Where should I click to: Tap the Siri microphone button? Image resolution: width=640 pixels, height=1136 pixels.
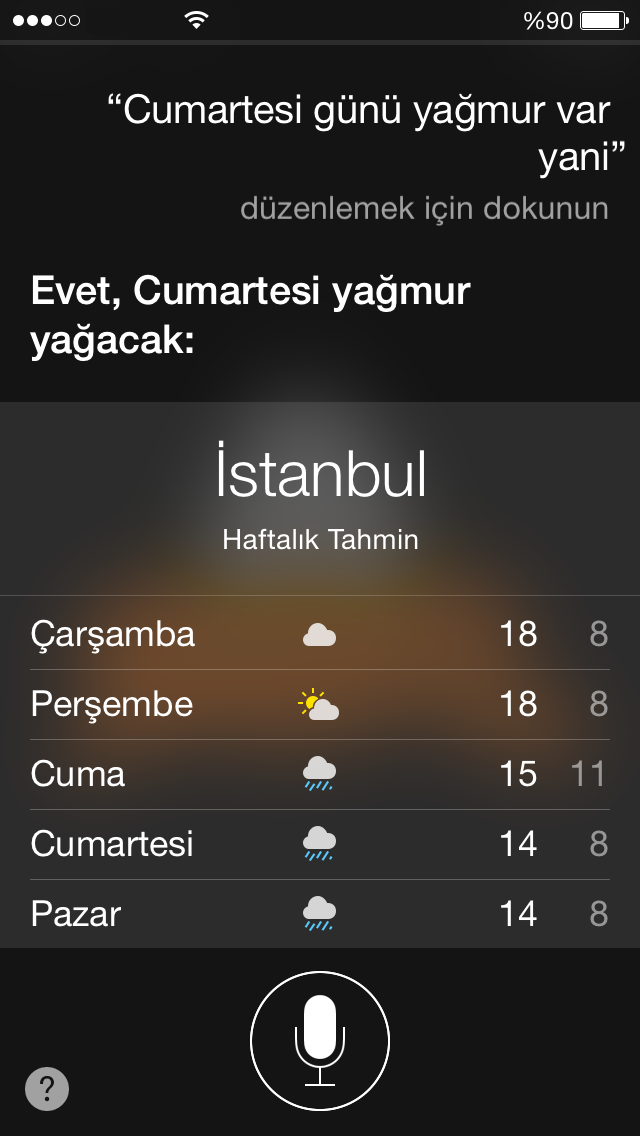click(320, 1040)
